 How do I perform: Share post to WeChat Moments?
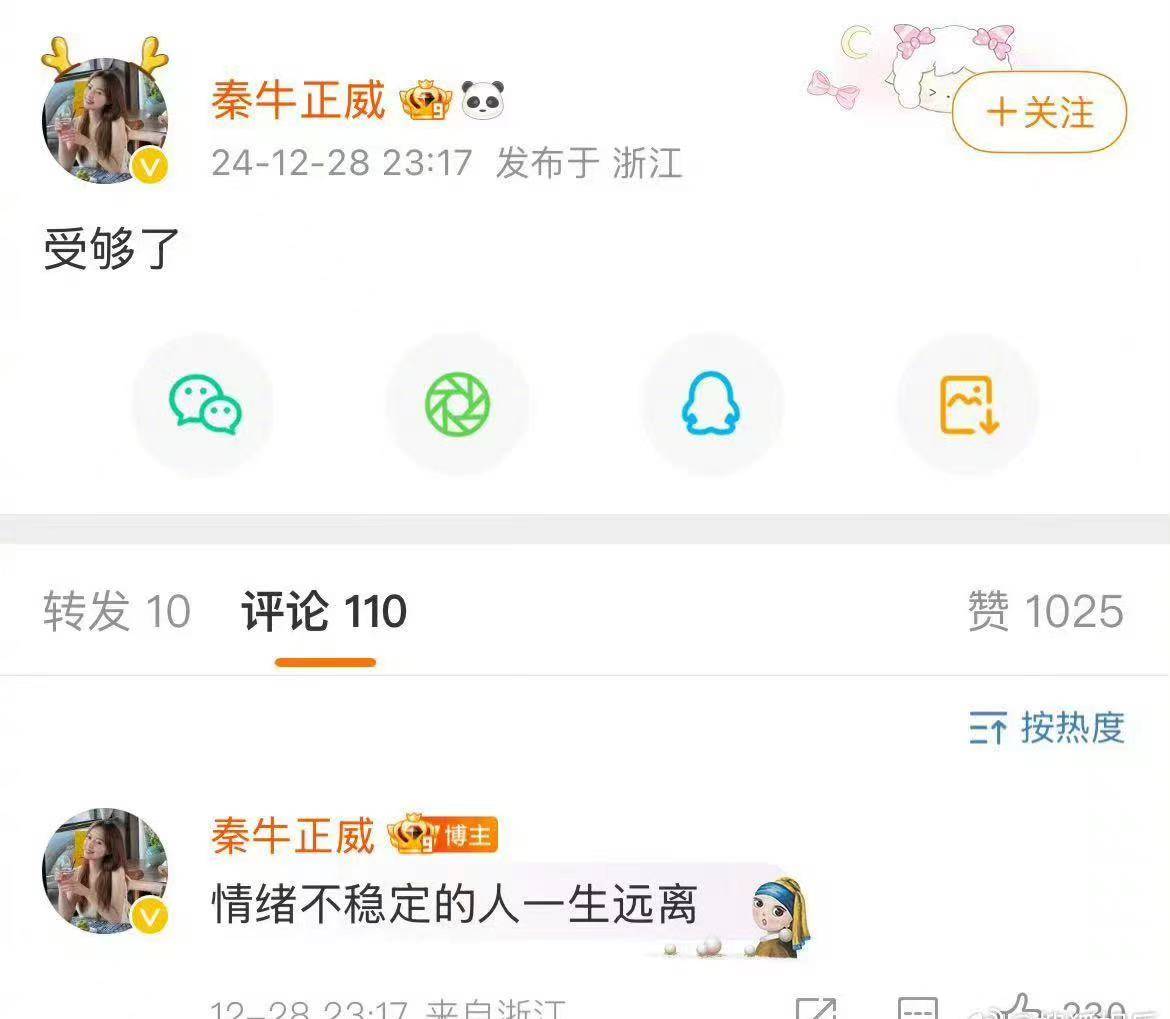point(457,404)
